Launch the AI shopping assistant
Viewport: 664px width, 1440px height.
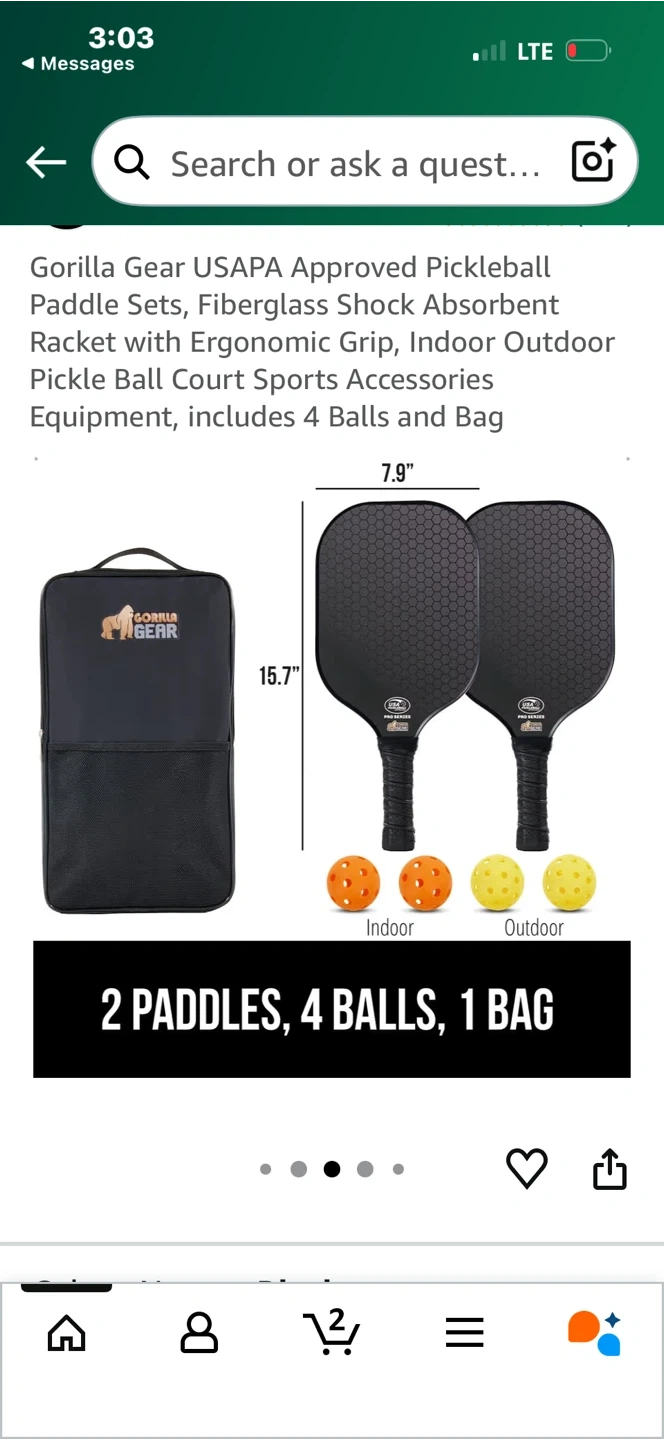click(595, 1333)
